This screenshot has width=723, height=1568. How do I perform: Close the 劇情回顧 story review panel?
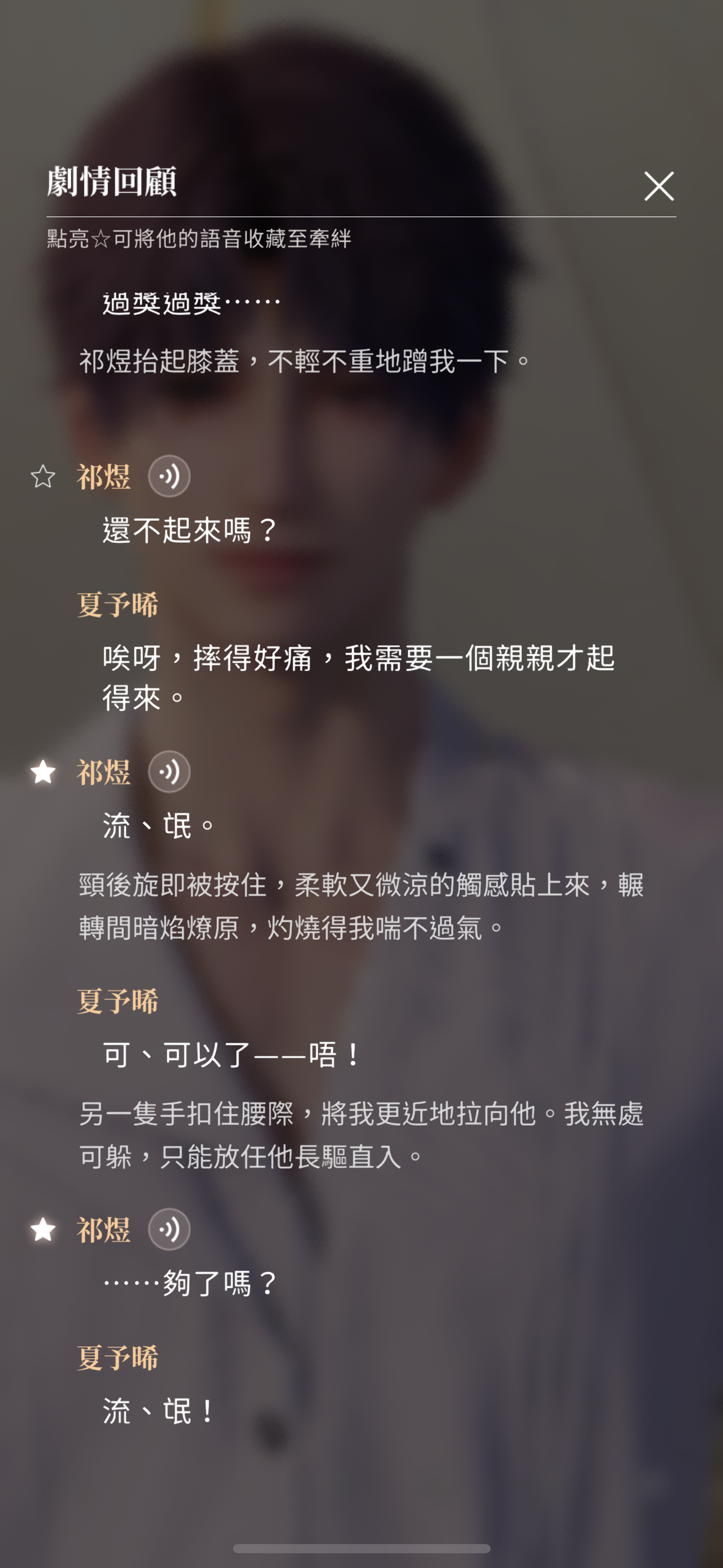659,186
